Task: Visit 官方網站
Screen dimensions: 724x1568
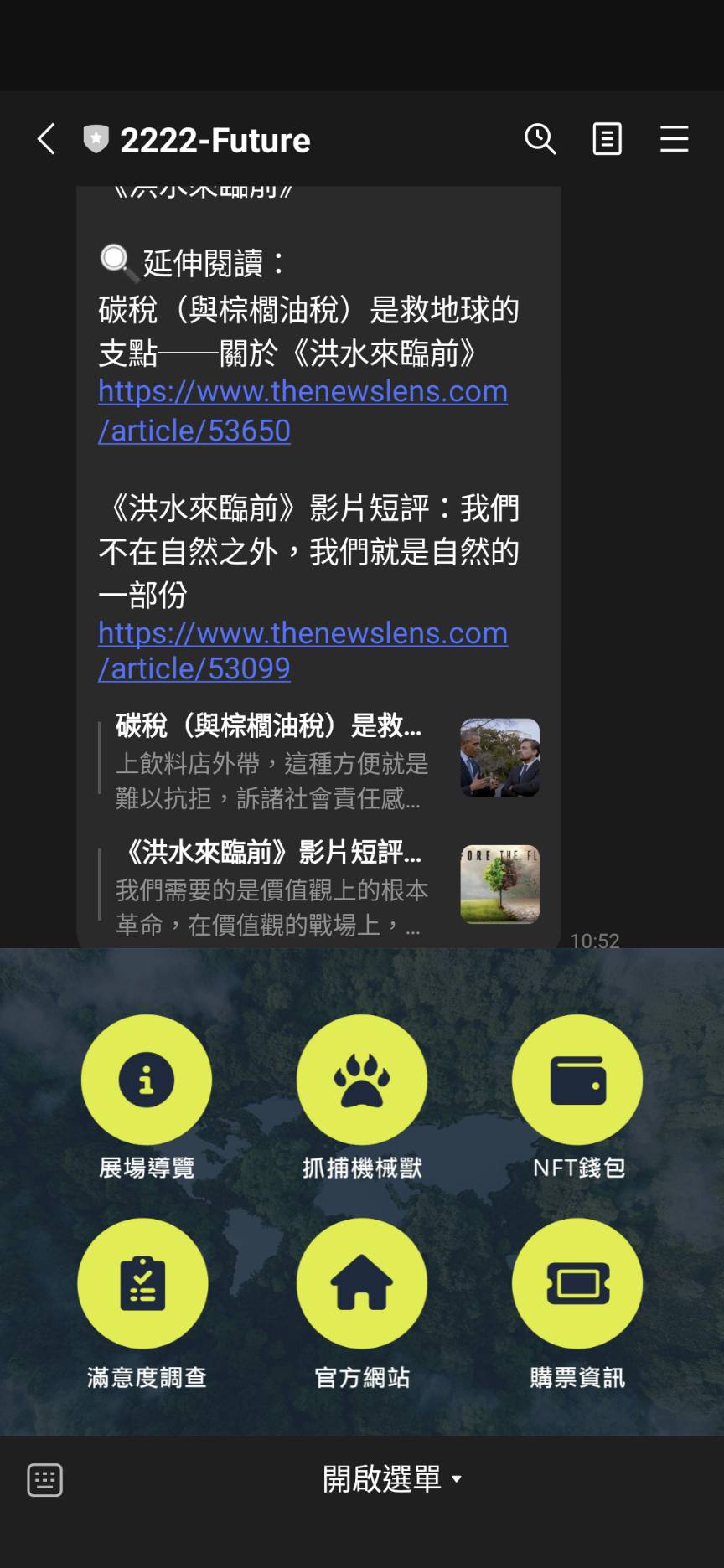Action: click(362, 1304)
